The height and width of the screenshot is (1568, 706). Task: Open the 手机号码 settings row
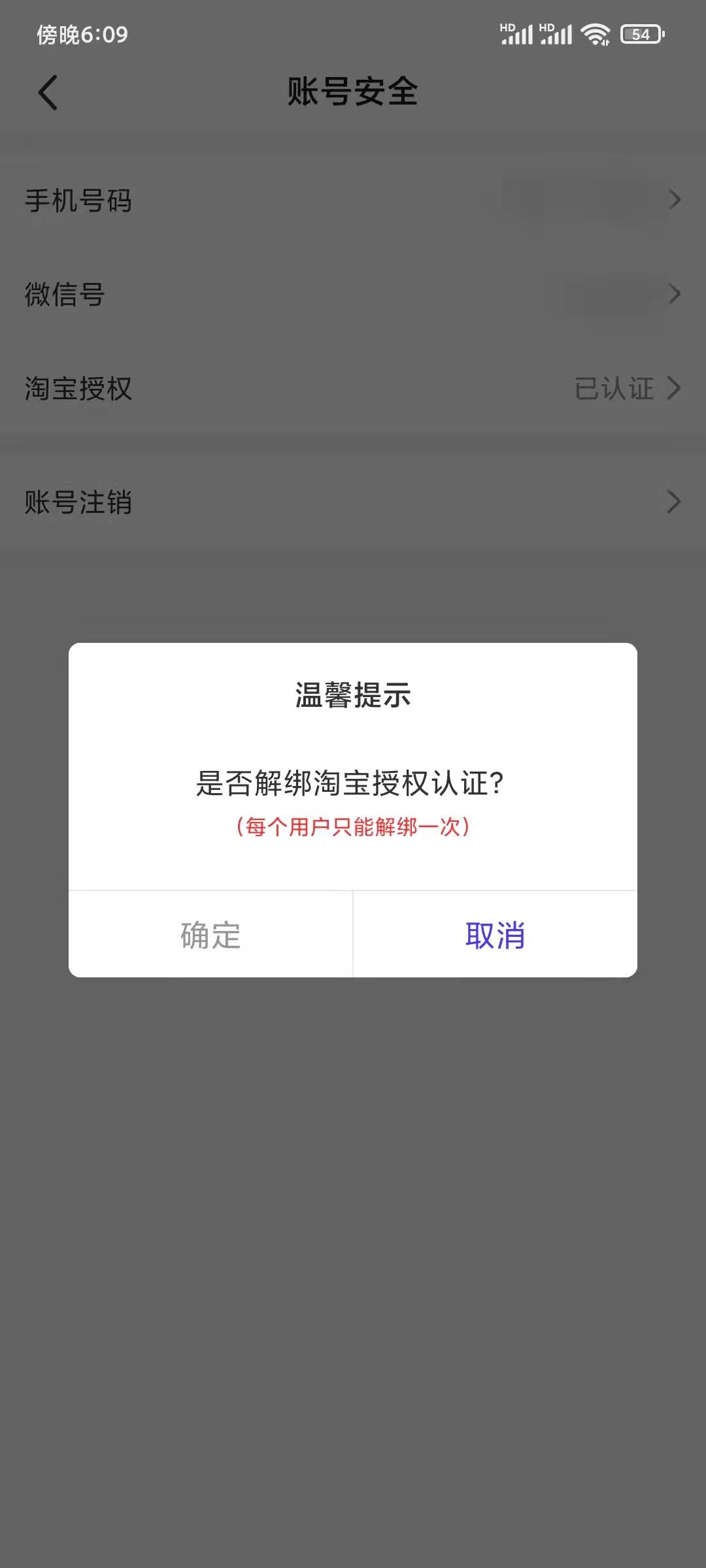[x=353, y=200]
